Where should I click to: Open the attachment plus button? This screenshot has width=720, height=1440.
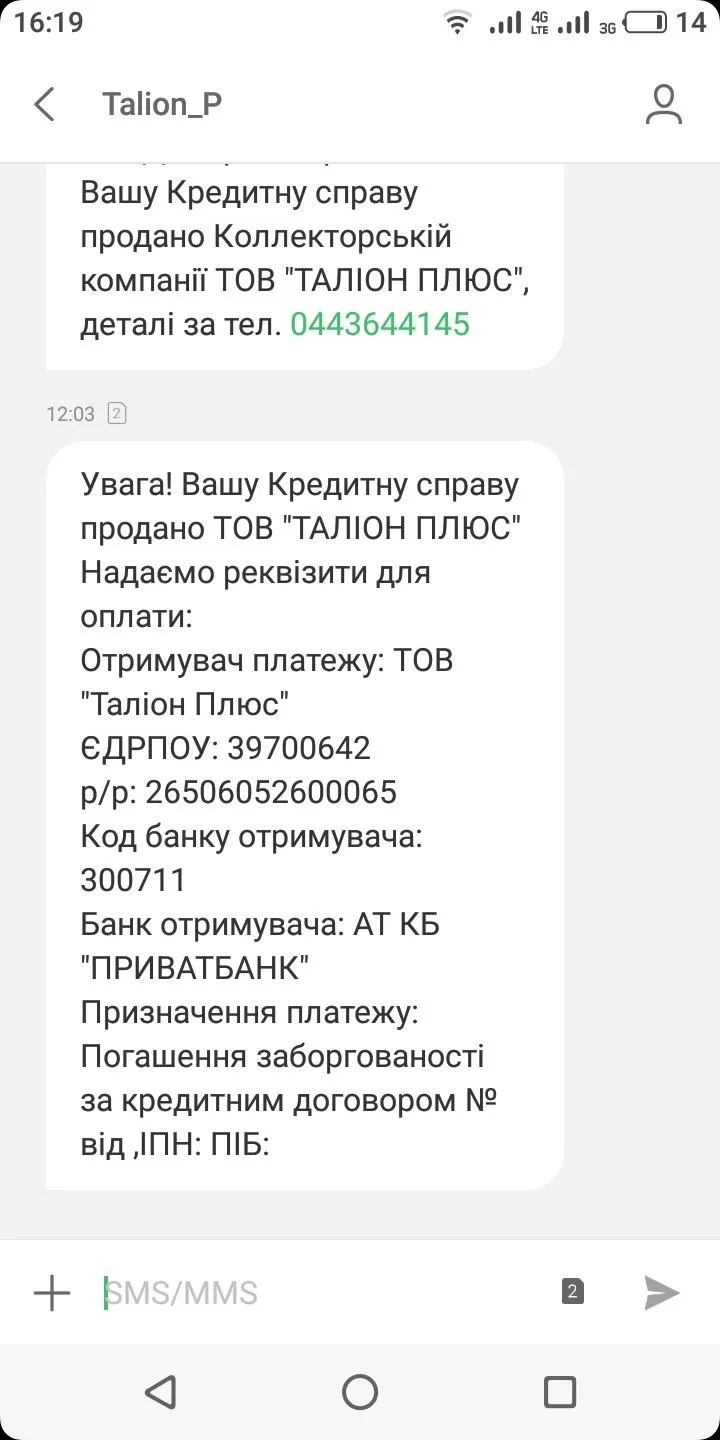point(52,1292)
